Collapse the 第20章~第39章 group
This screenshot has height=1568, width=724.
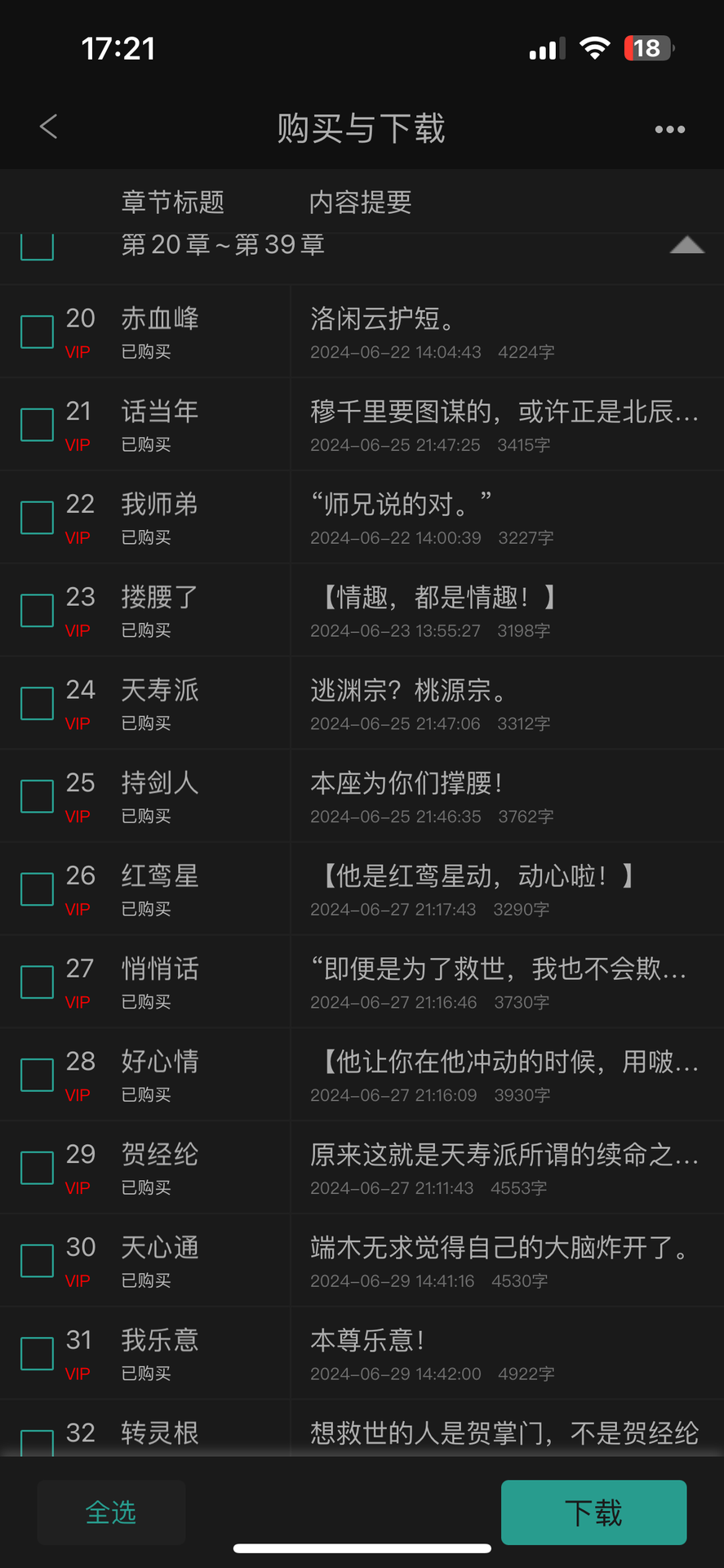point(686,245)
